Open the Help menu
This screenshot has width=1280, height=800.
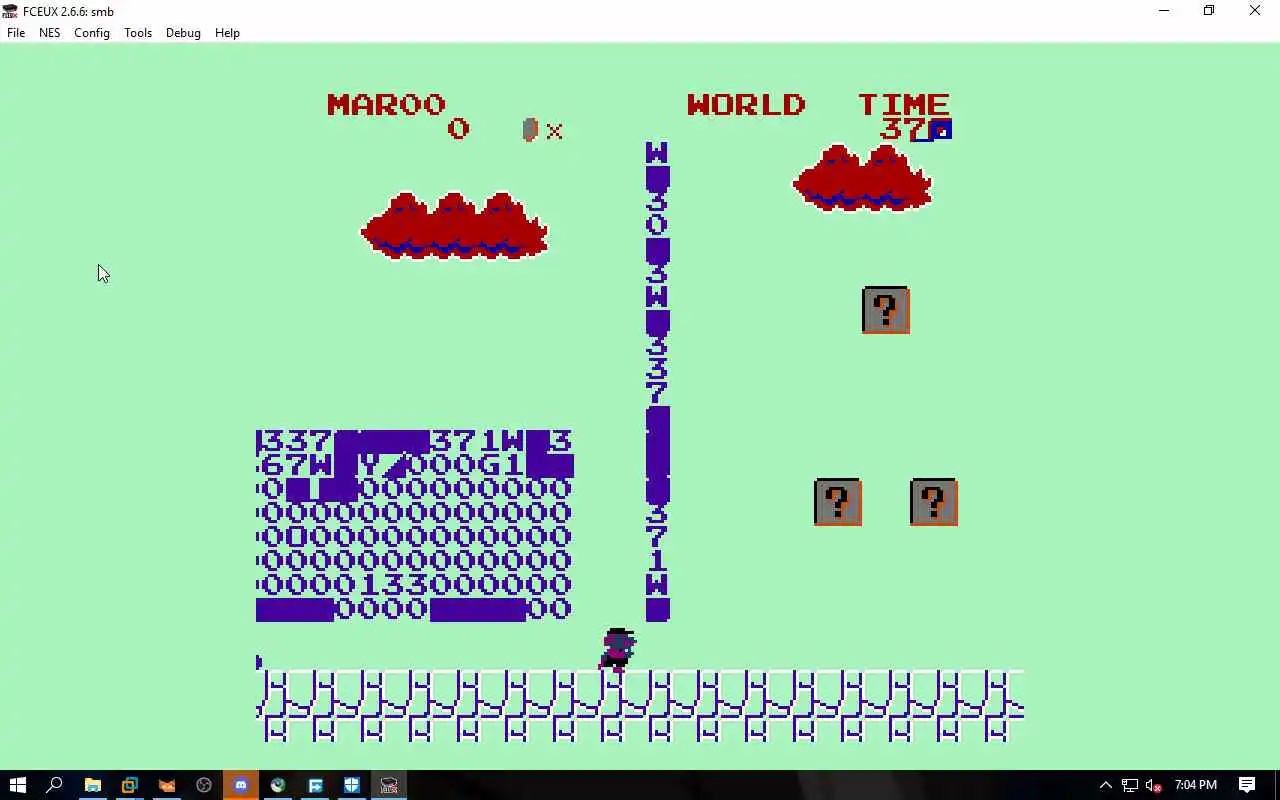[227, 33]
